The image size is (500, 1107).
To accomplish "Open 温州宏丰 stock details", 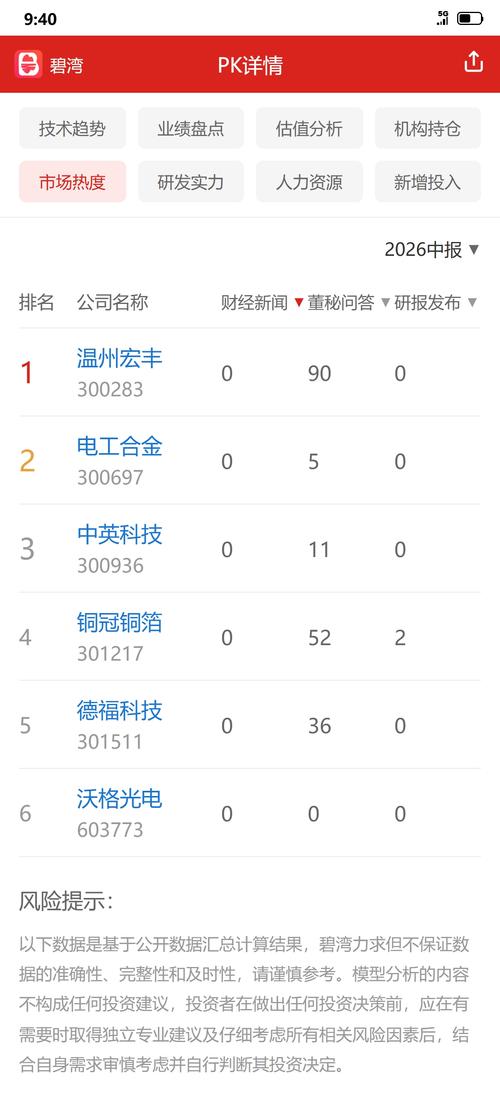I will coord(119,358).
